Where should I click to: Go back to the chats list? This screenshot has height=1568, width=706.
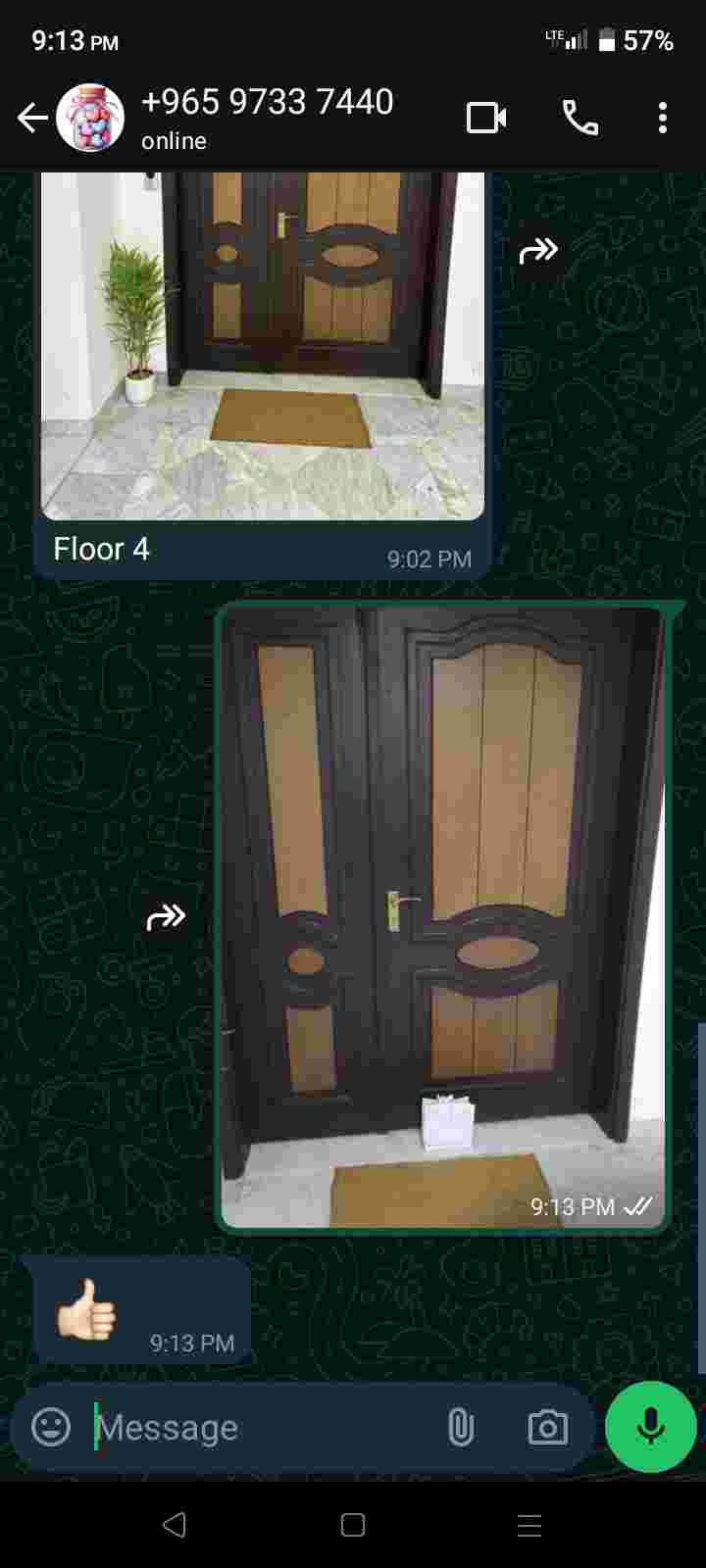coord(31,119)
